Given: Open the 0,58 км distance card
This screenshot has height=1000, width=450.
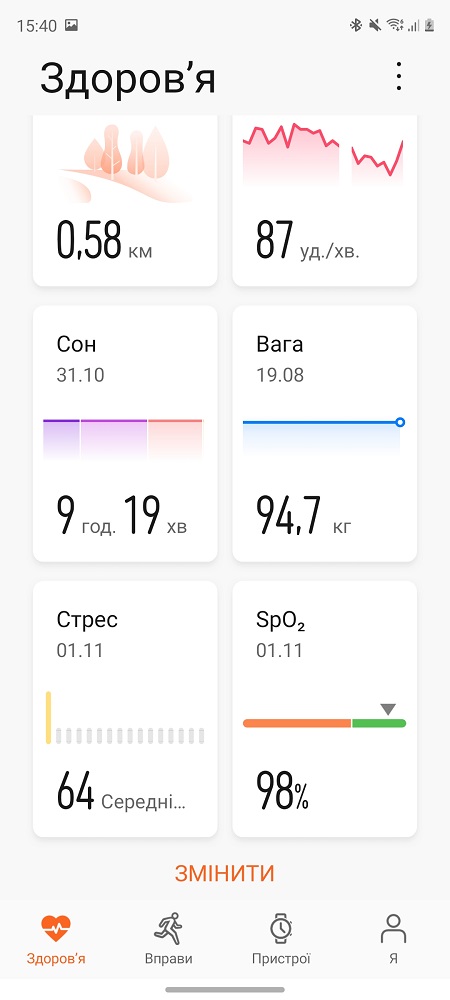Looking at the screenshot, I should click(125, 200).
